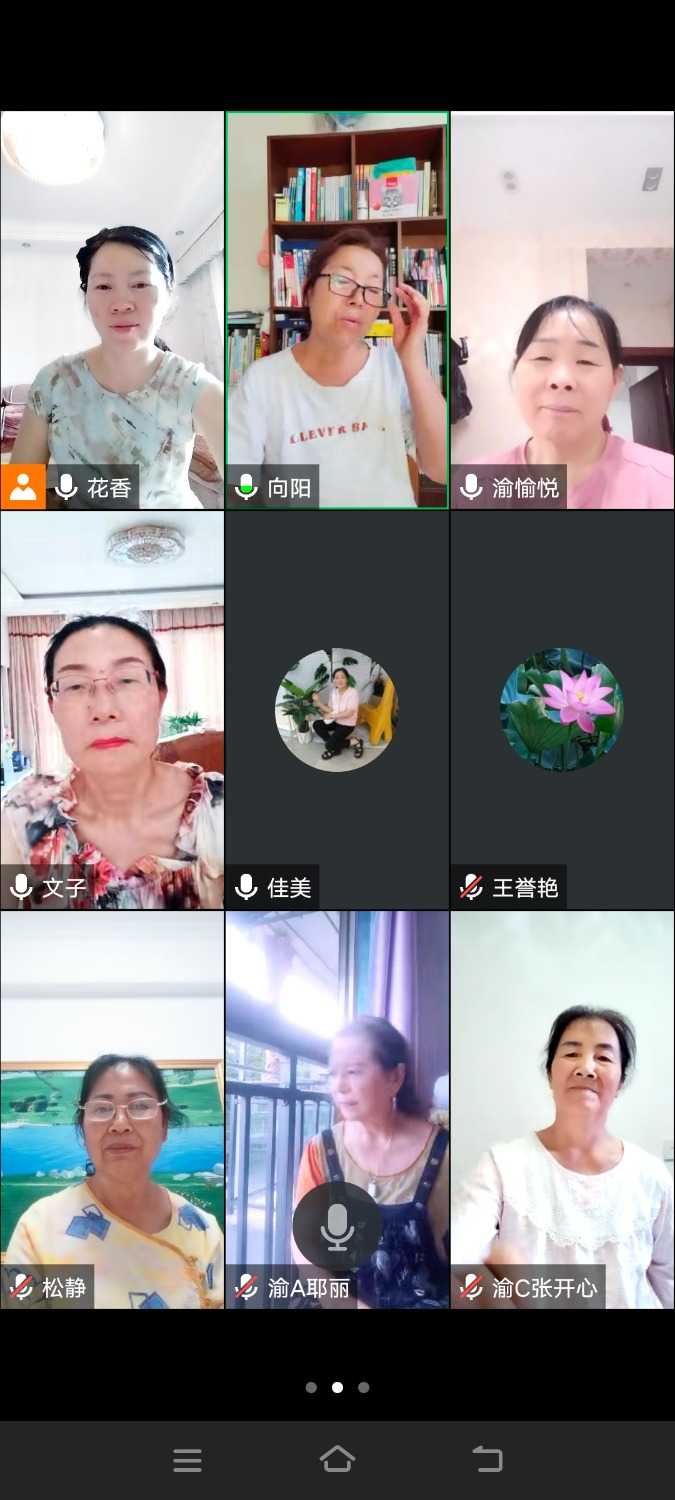
Task: Tap 王誉艳's participant tile
Action: click(x=562, y=710)
